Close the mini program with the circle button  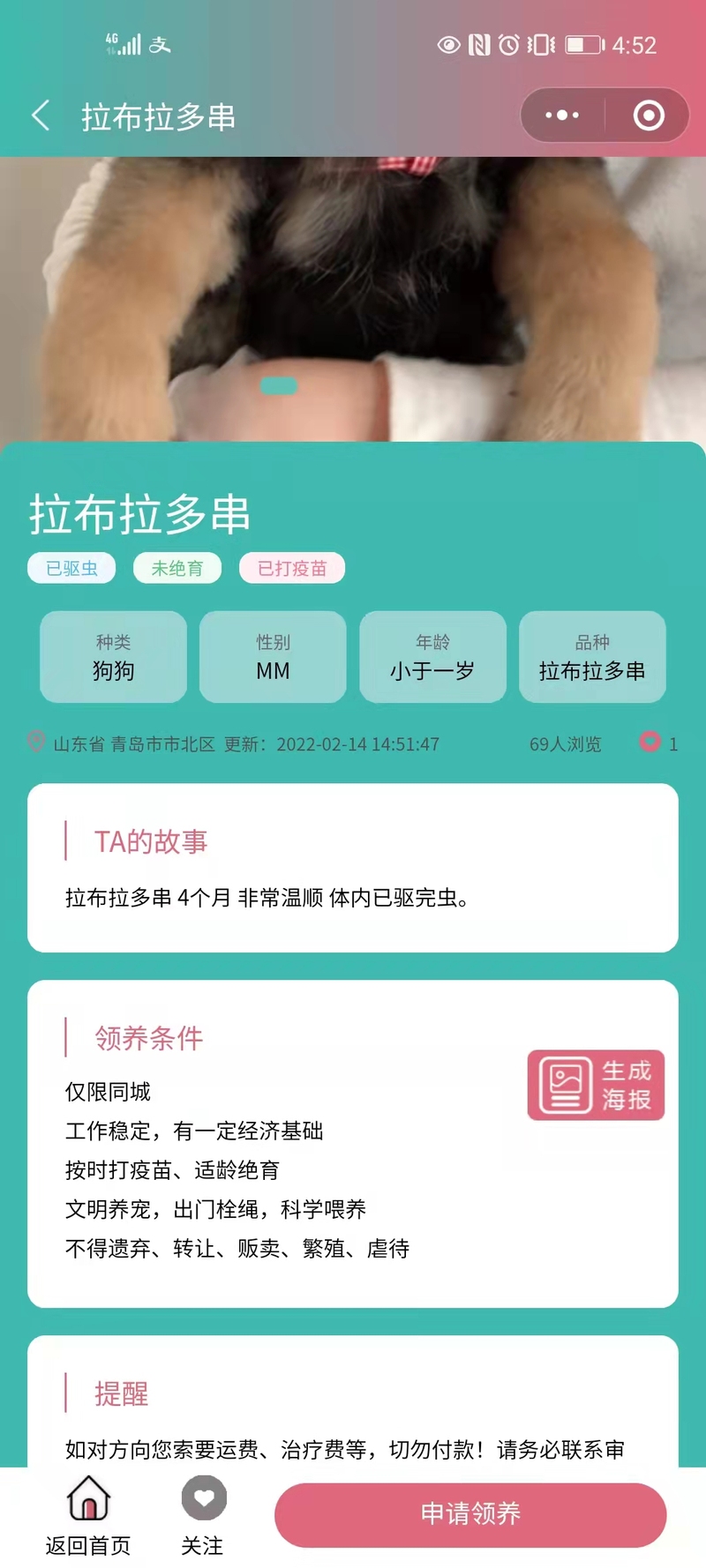click(649, 116)
